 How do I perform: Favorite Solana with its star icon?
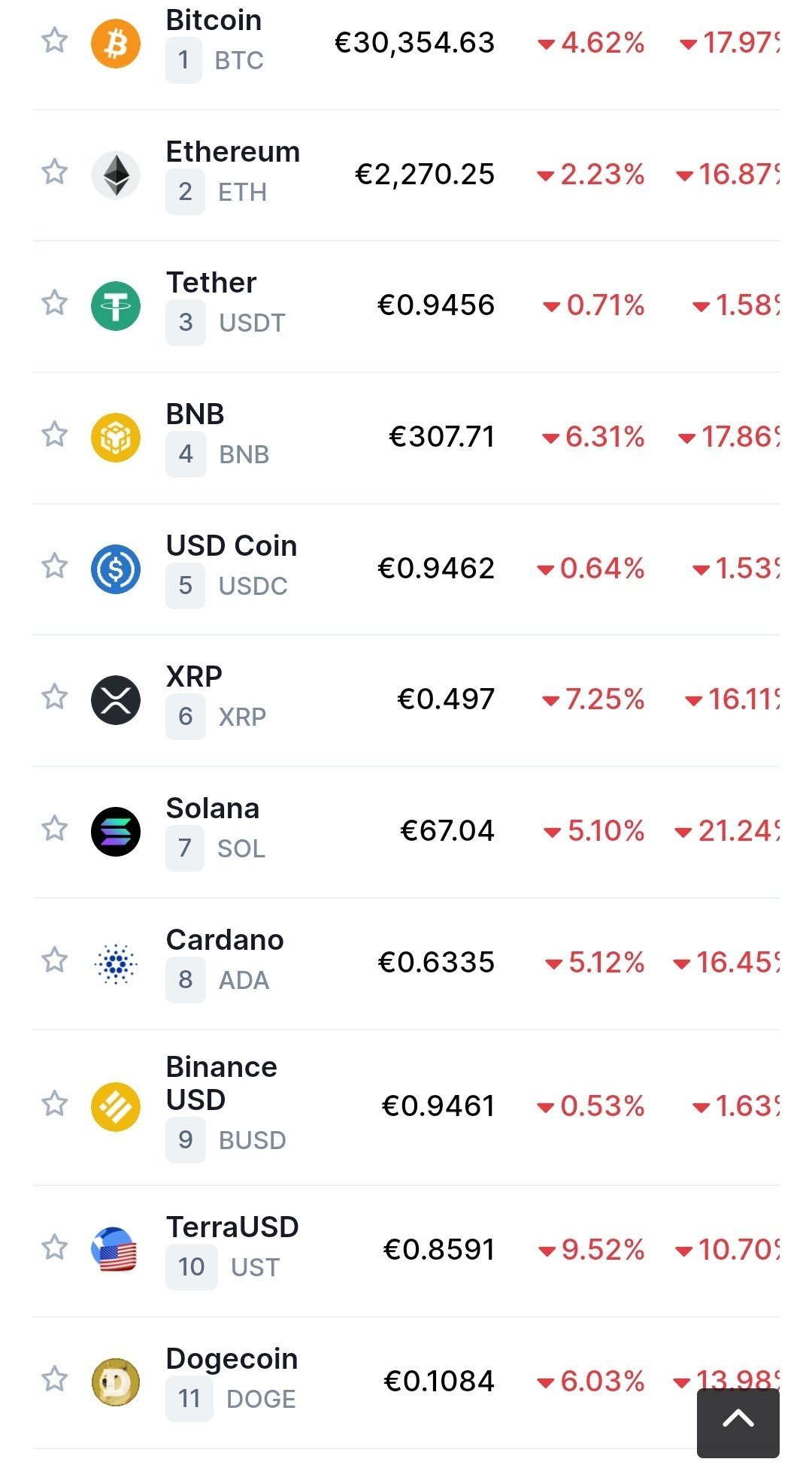coord(54,828)
